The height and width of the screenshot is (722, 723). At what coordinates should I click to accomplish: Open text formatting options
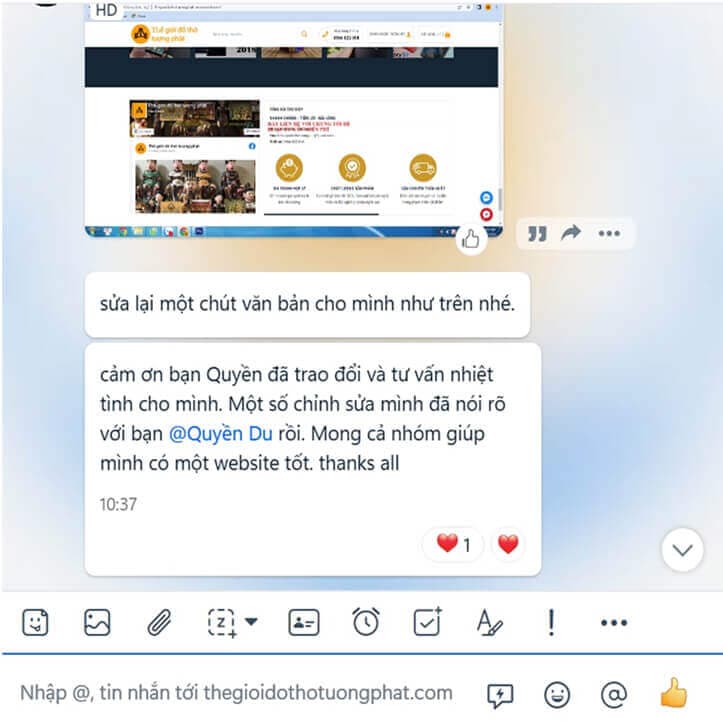[x=489, y=622]
